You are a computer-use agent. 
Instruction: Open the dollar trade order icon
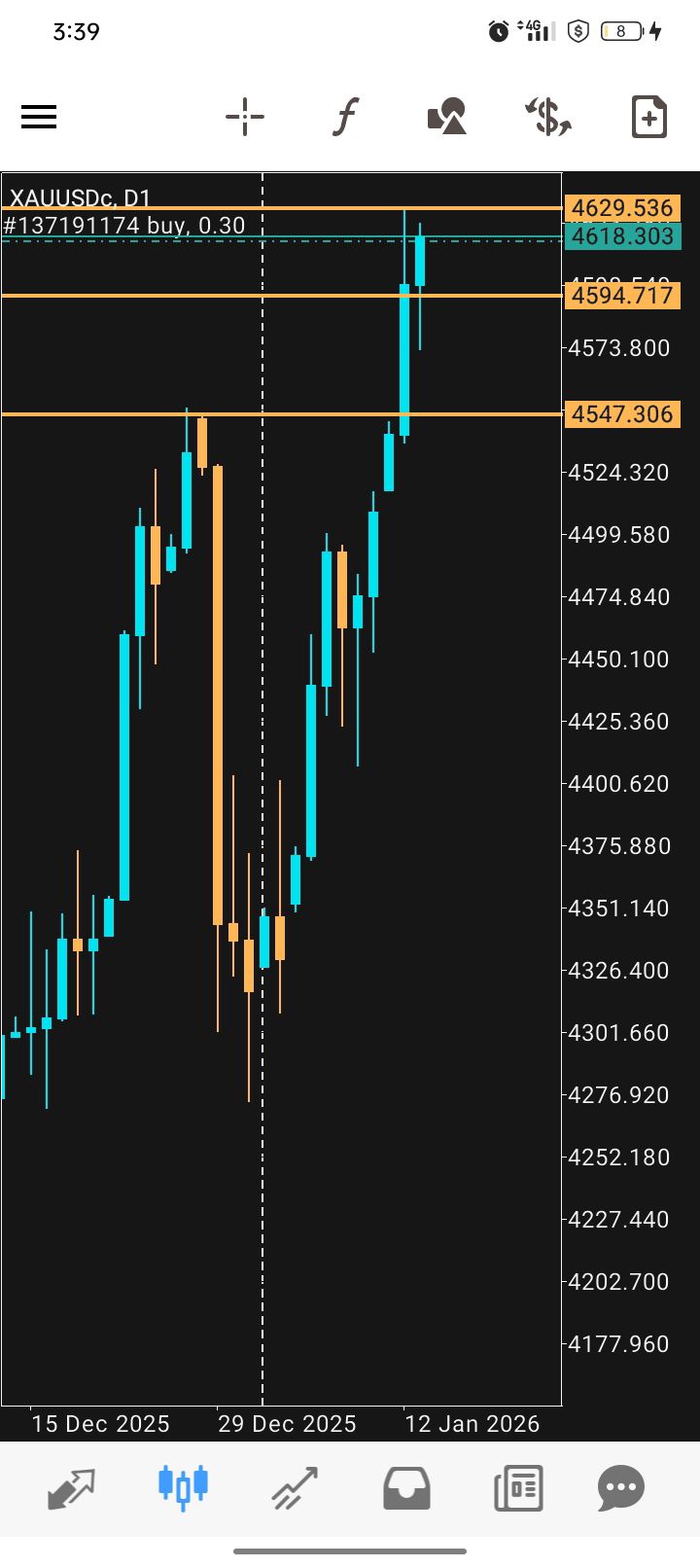coord(548,118)
